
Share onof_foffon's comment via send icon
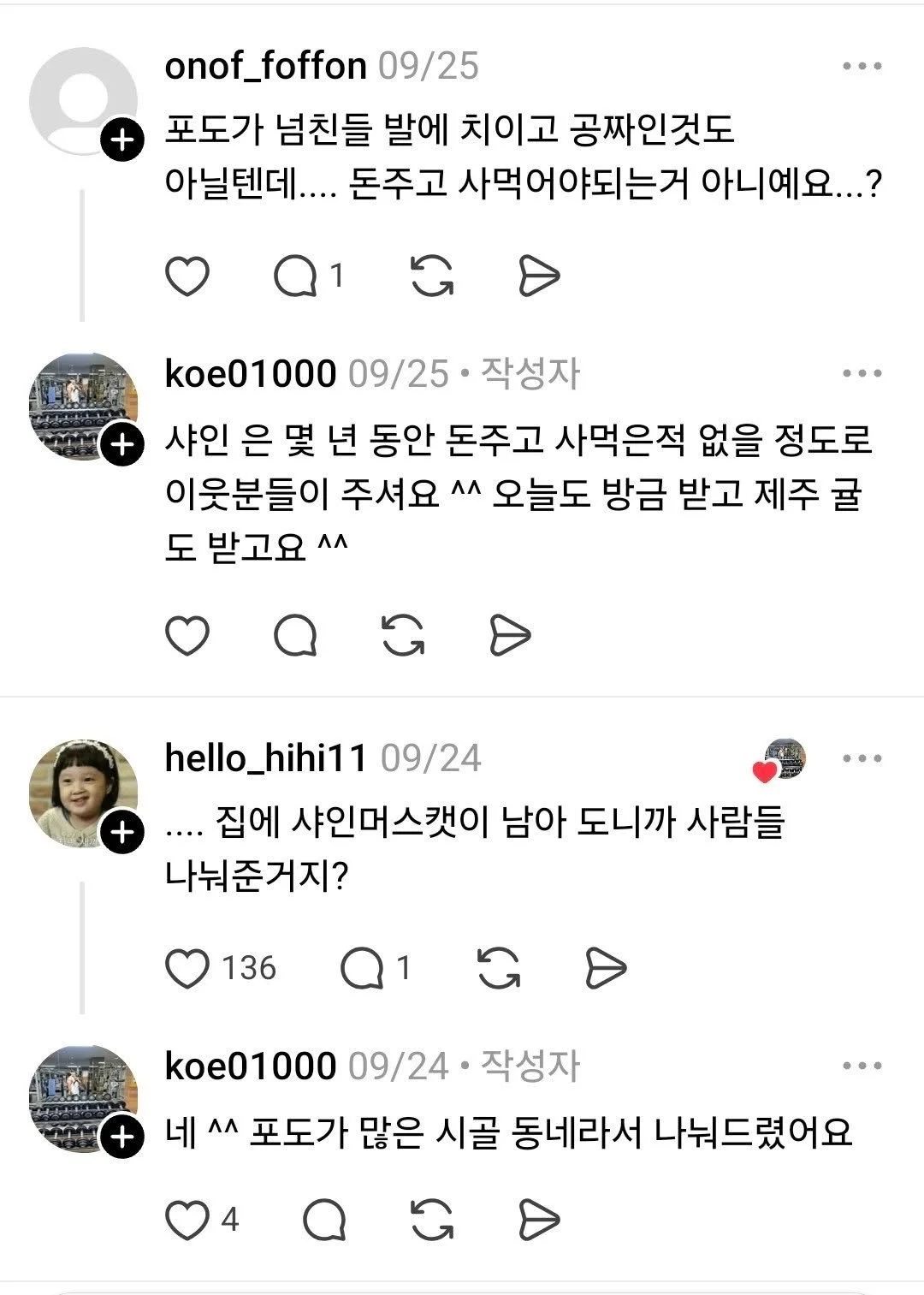539,276
